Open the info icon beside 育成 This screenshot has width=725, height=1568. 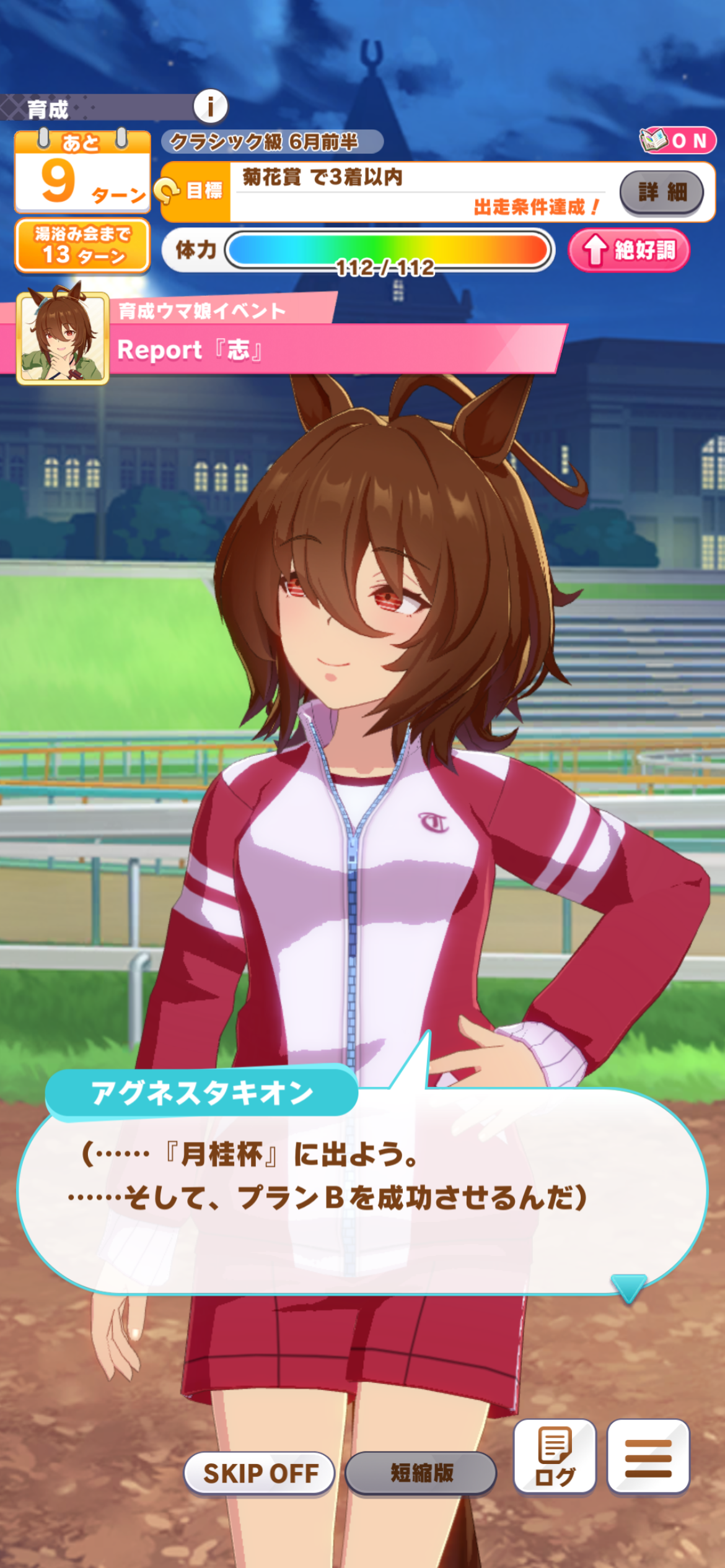click(x=210, y=107)
